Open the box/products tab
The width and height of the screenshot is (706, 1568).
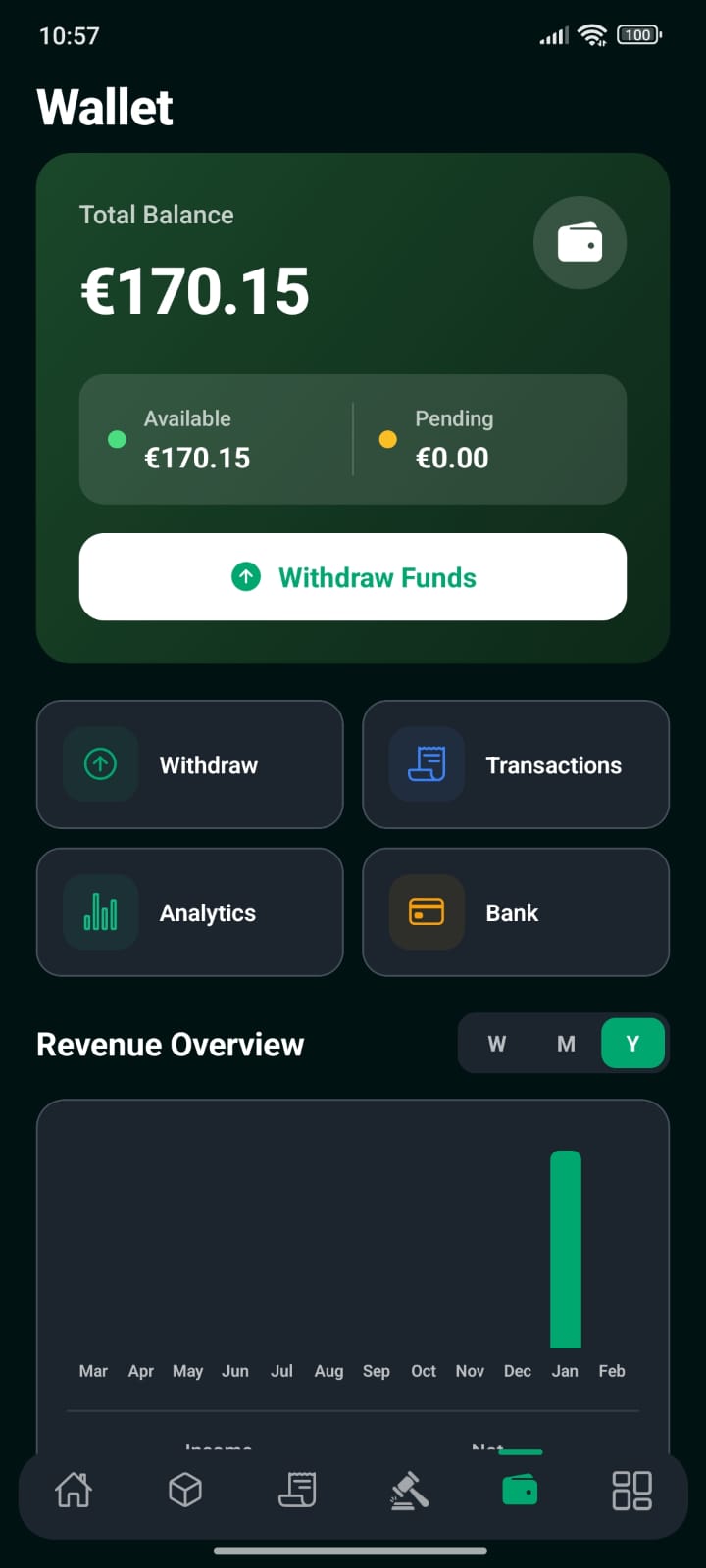coord(185,1491)
